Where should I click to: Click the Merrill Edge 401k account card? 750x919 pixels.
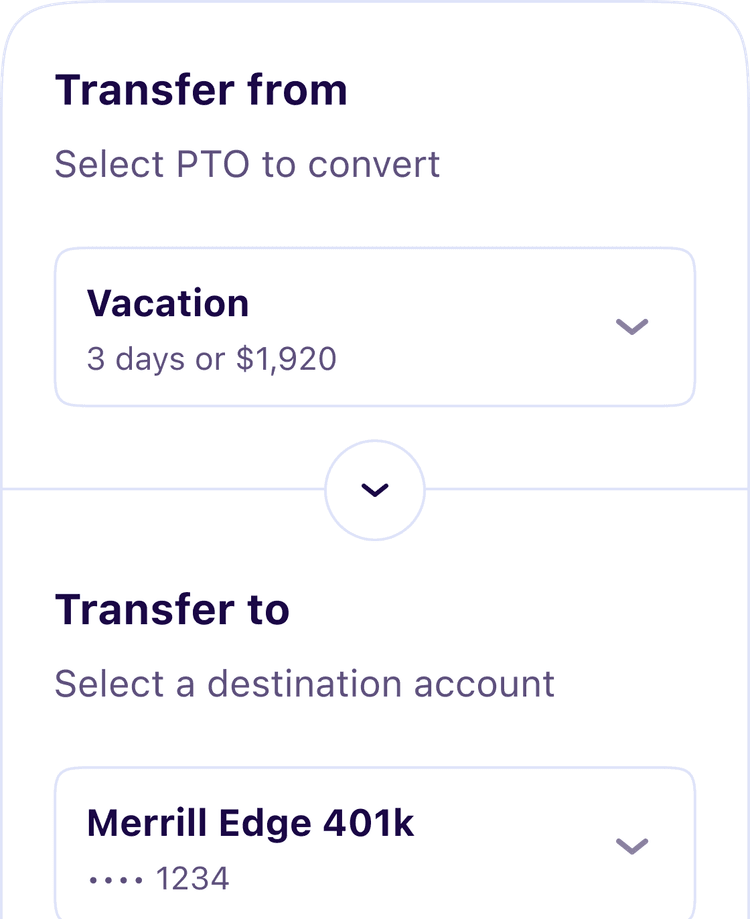point(375,845)
